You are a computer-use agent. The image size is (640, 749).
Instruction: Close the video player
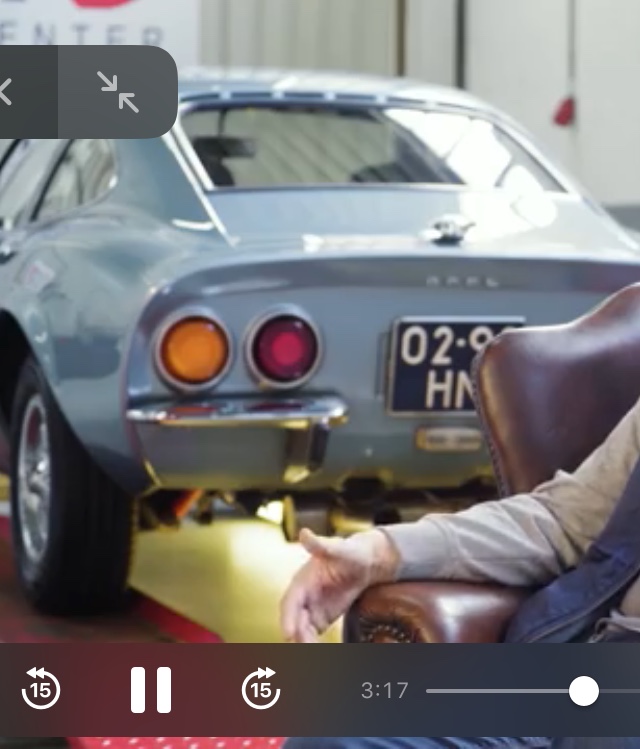[x=8, y=91]
